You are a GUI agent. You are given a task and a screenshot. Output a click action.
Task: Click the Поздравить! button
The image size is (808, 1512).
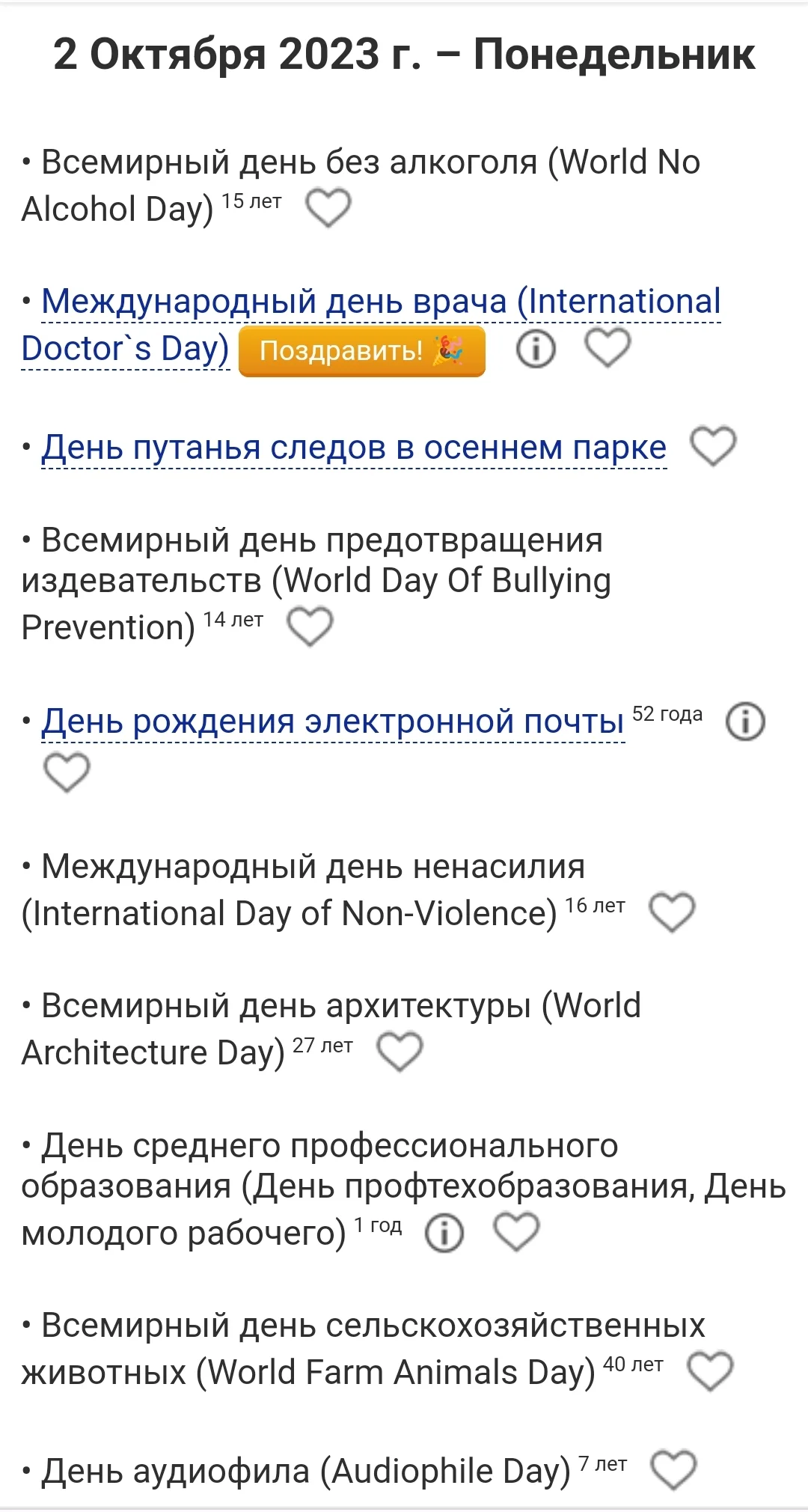[361, 350]
